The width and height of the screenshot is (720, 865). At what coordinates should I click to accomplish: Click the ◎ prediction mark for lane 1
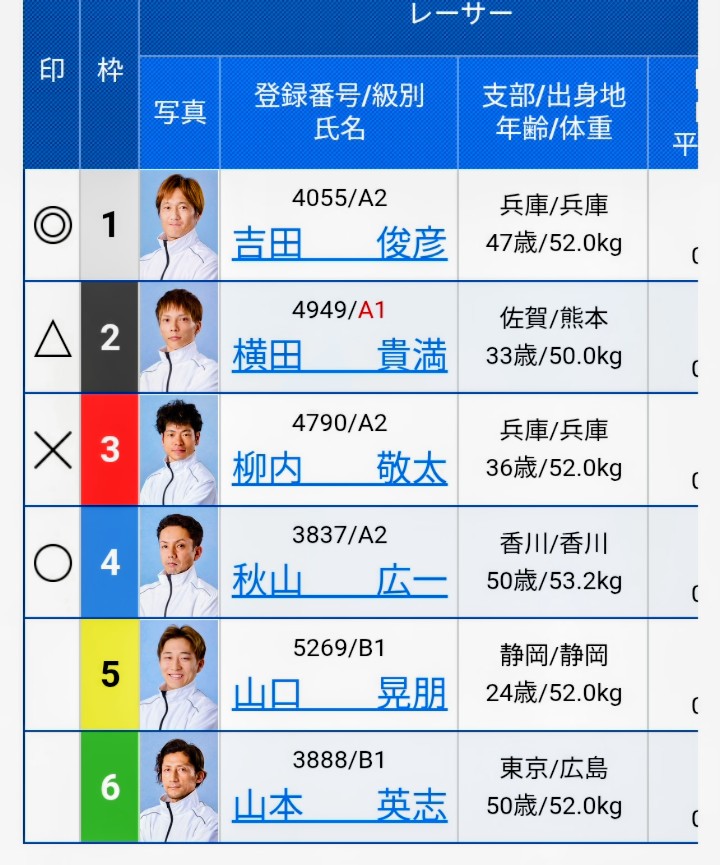51,225
